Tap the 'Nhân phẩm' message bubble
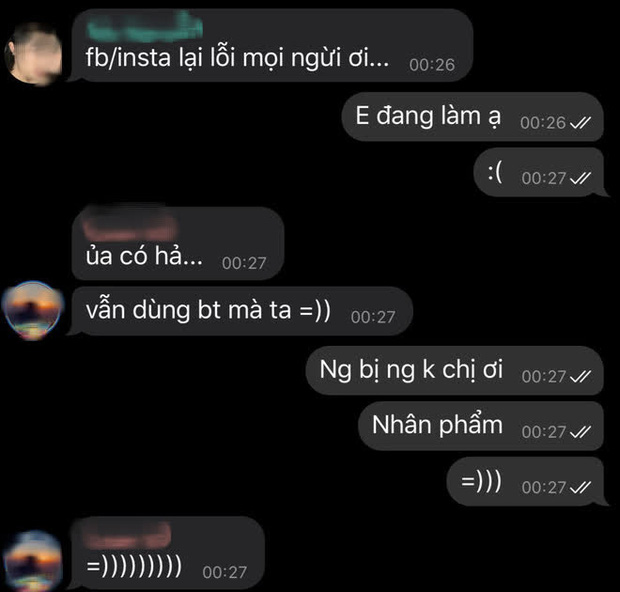The width and height of the screenshot is (620, 592). pos(480,426)
